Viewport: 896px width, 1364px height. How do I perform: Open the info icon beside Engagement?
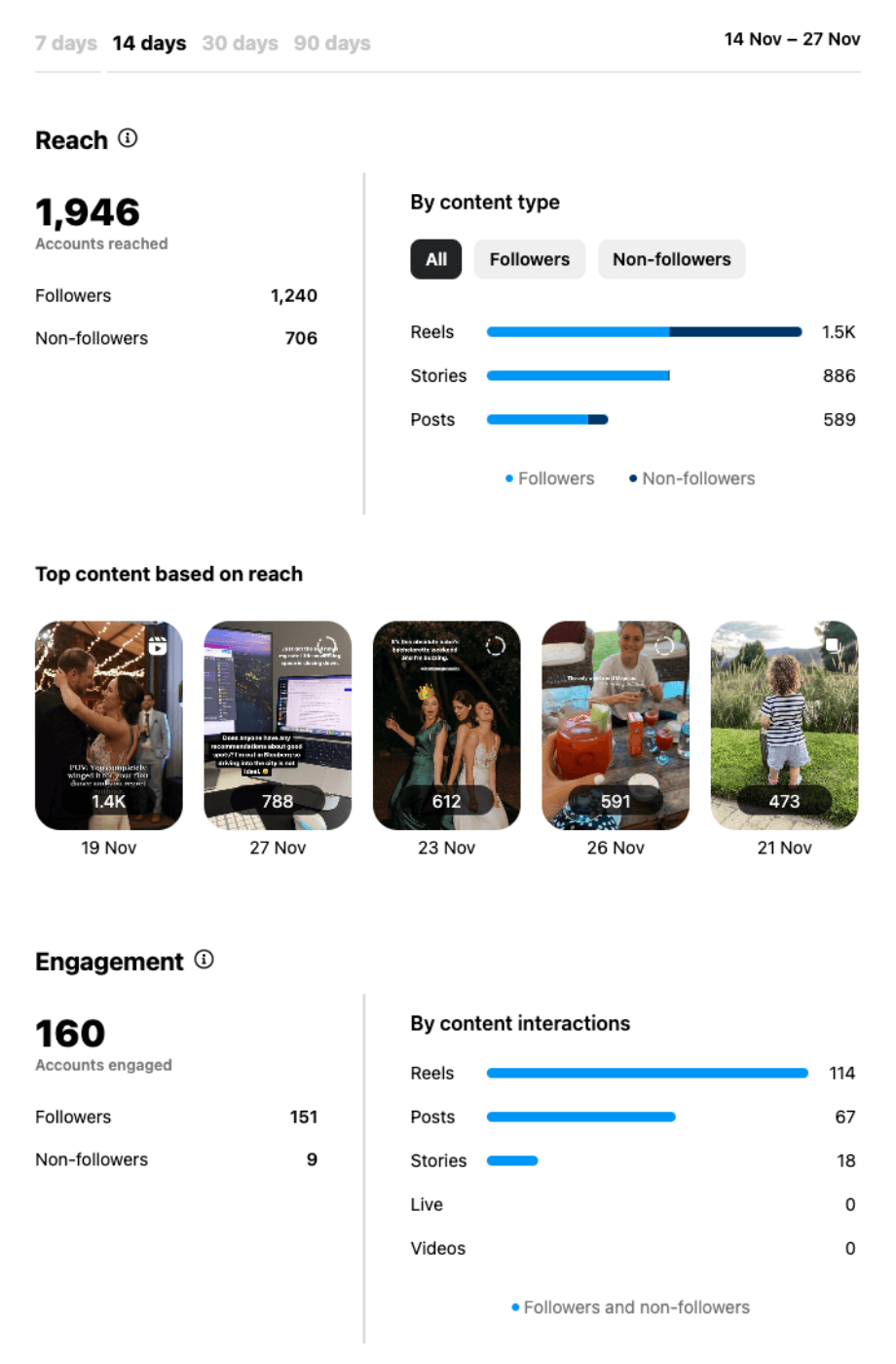point(204,960)
